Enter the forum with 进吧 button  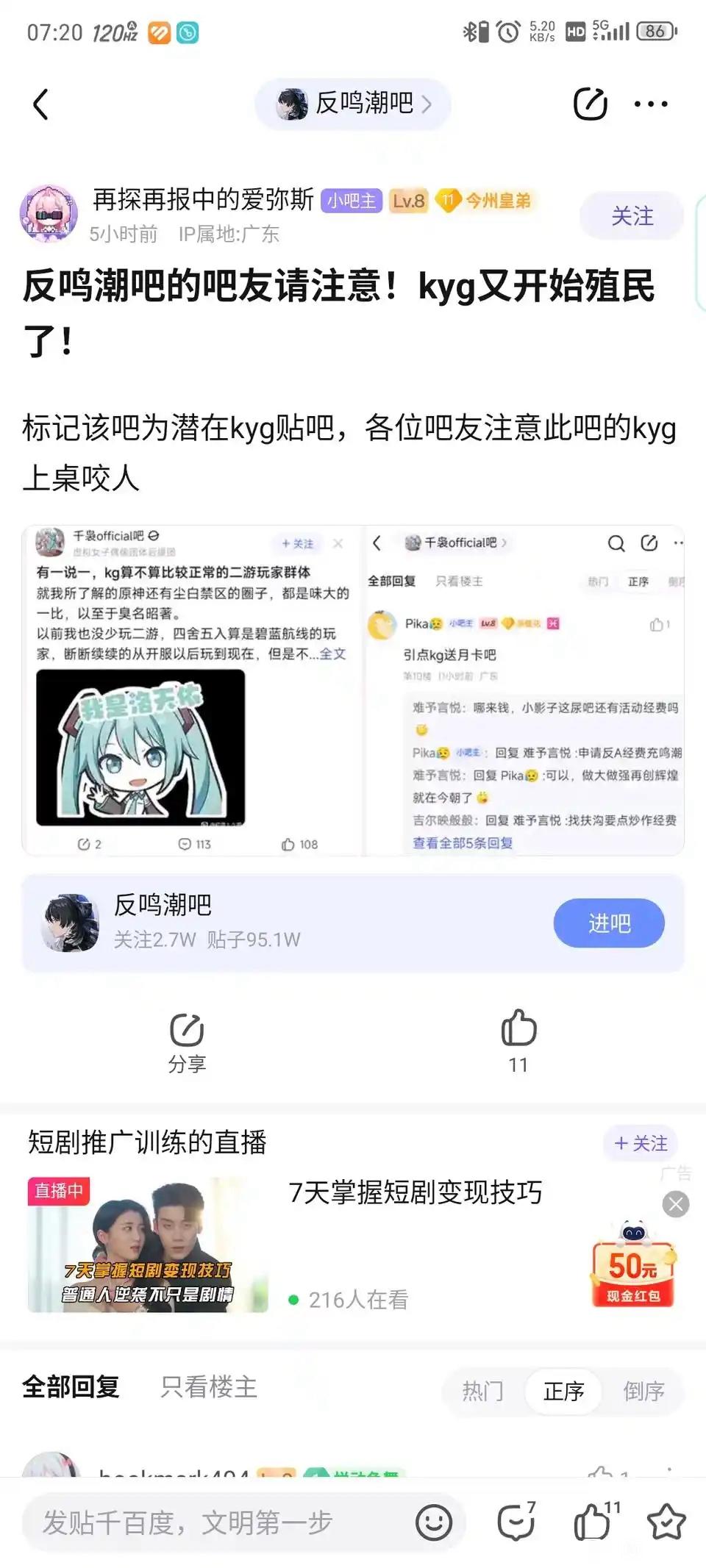point(609,923)
